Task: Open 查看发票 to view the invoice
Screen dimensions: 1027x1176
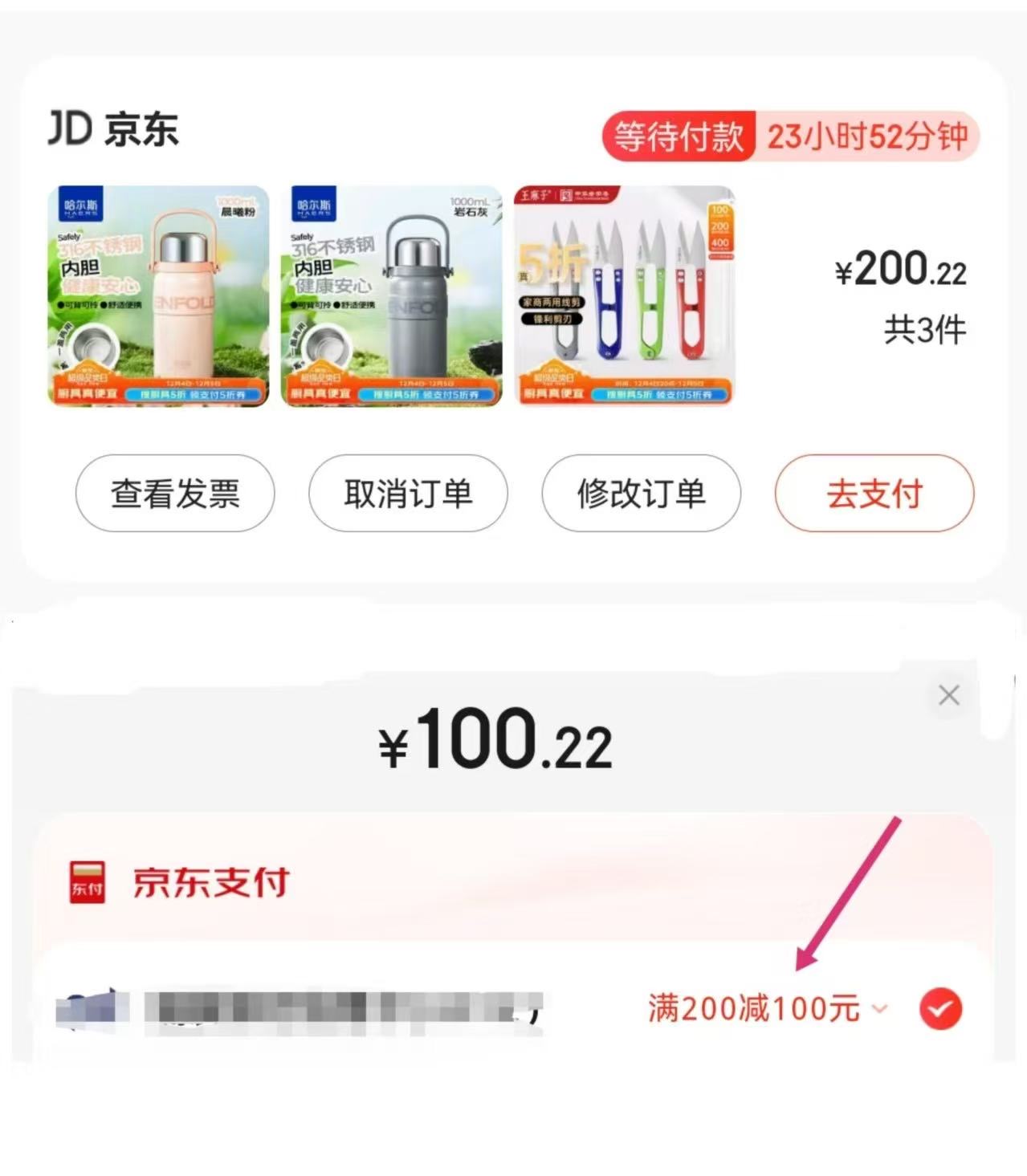Action: pyautogui.click(x=175, y=493)
